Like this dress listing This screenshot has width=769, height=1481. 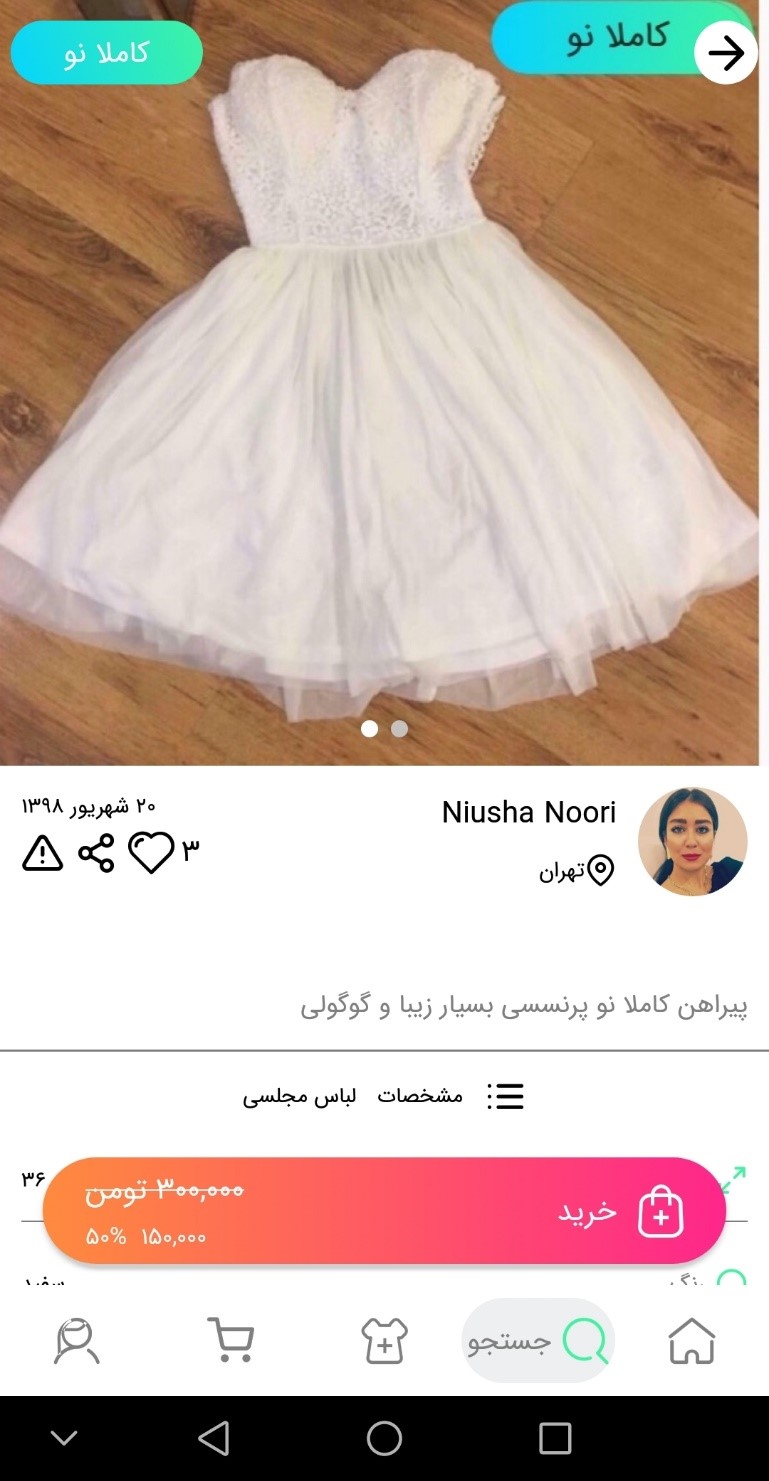151,853
